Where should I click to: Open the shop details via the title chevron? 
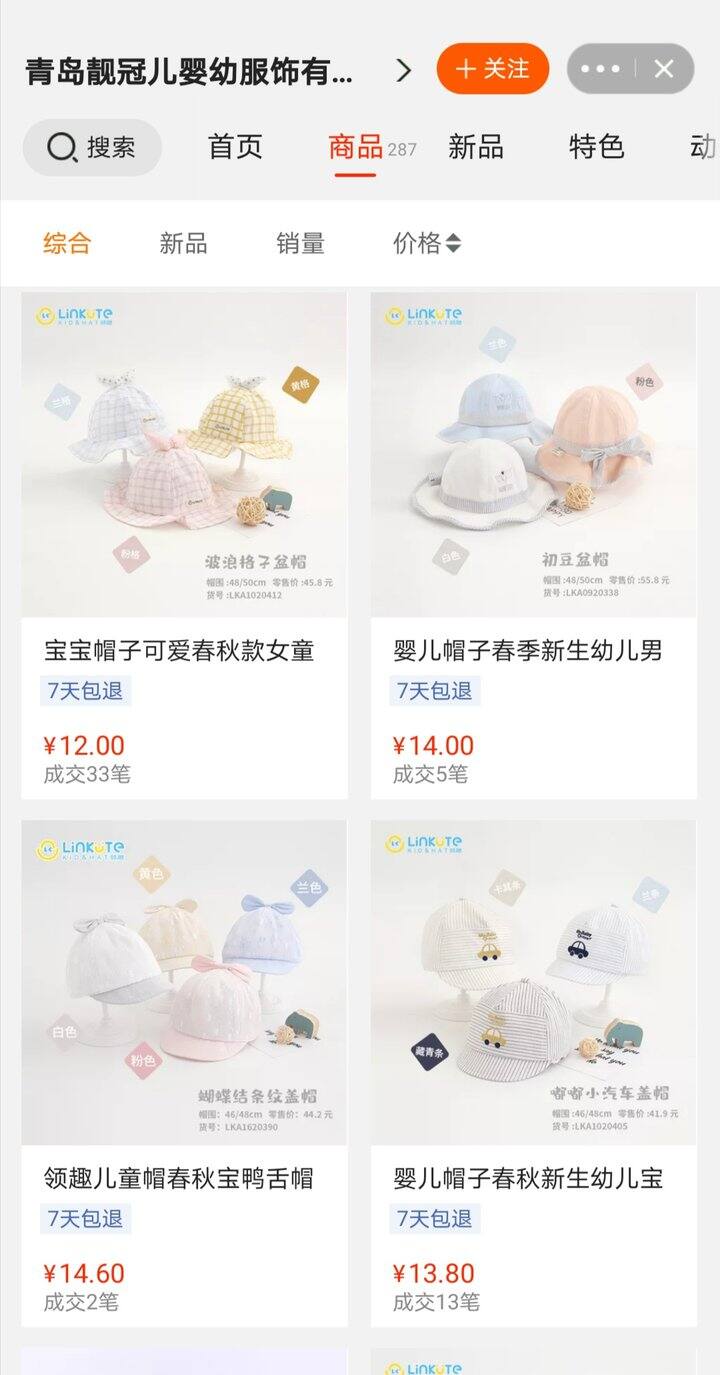pos(404,70)
